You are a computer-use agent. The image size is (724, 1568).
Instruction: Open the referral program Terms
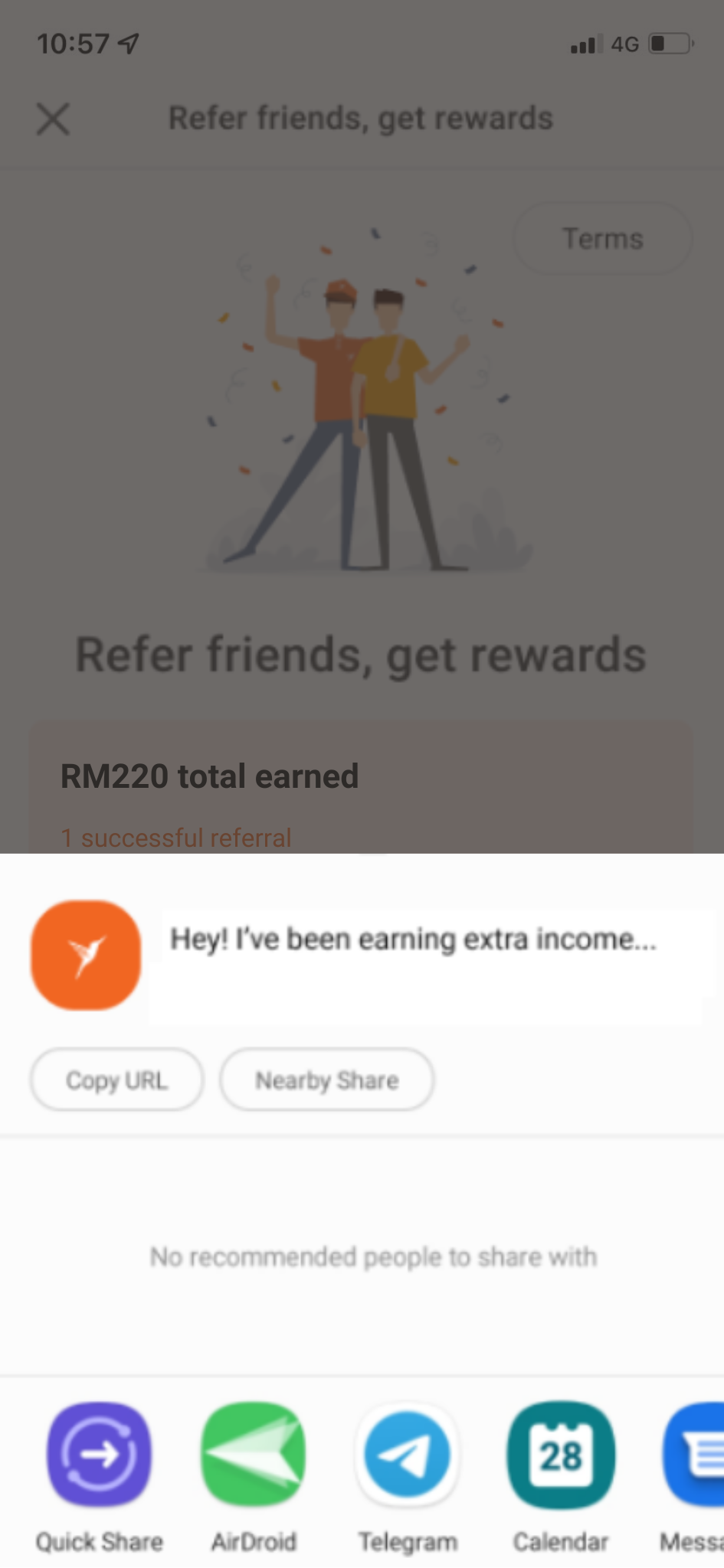[602, 238]
